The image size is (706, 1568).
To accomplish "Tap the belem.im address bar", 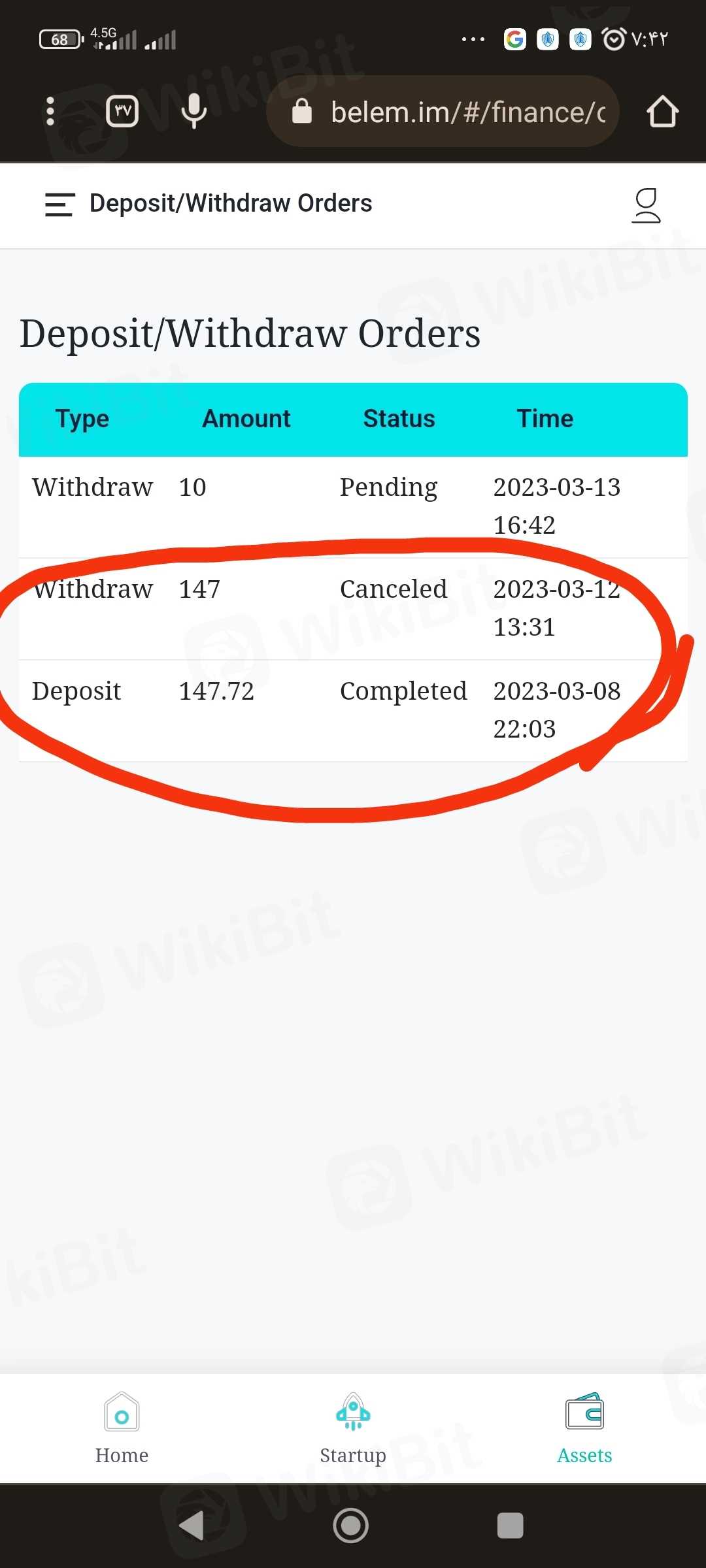I will click(451, 112).
